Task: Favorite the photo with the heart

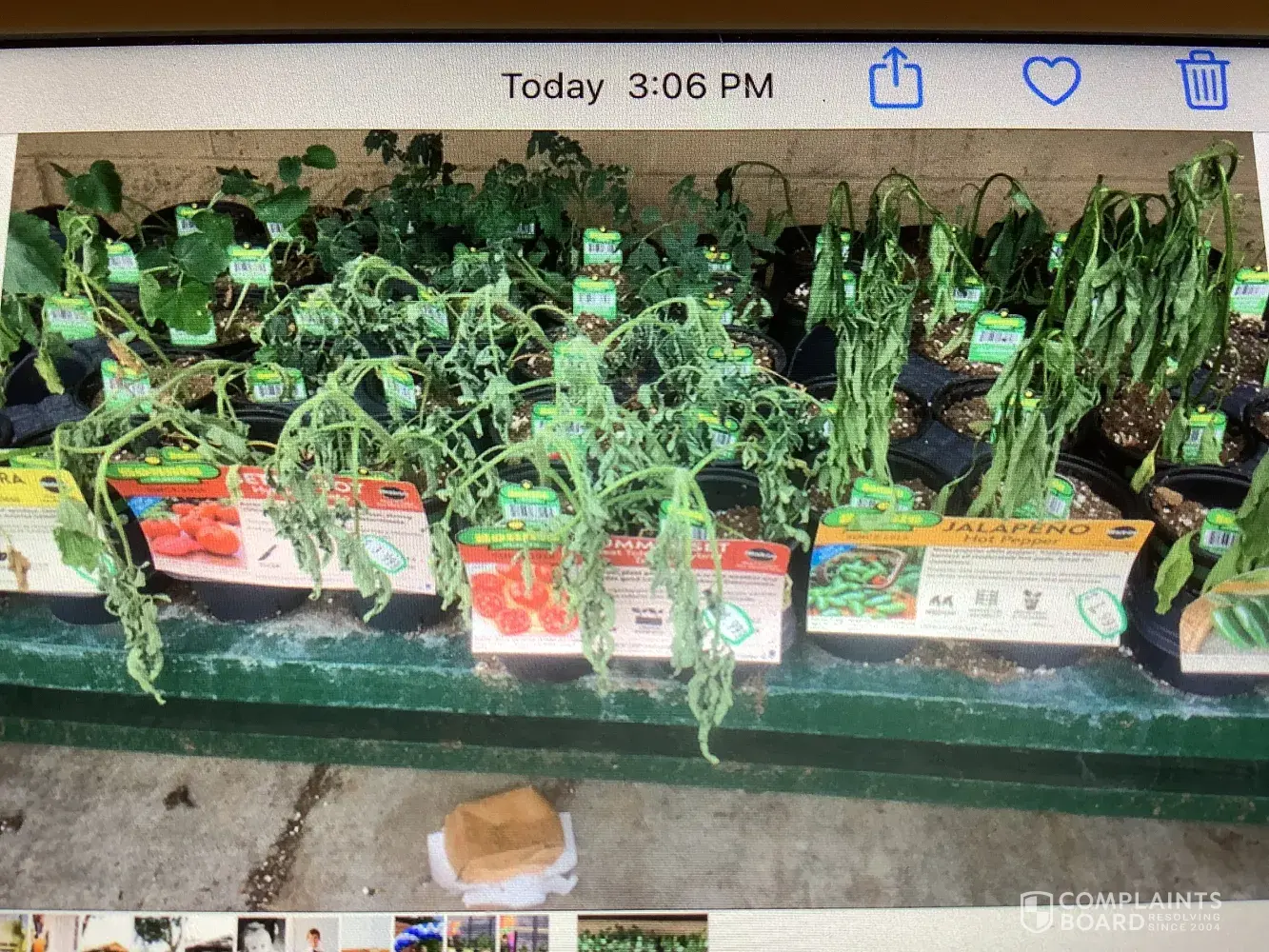Action: (x=1051, y=80)
